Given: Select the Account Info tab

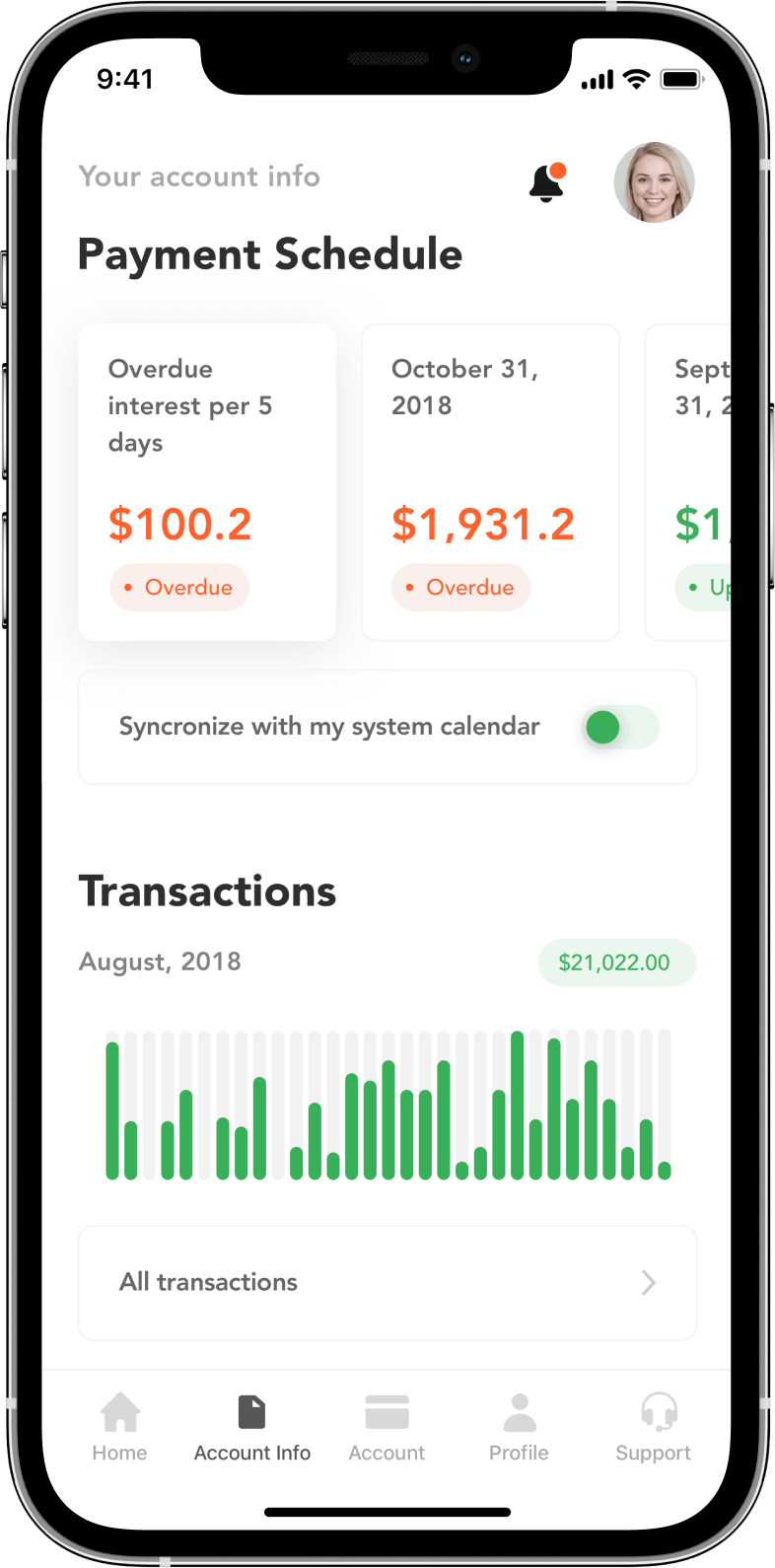Looking at the screenshot, I should [252, 1426].
